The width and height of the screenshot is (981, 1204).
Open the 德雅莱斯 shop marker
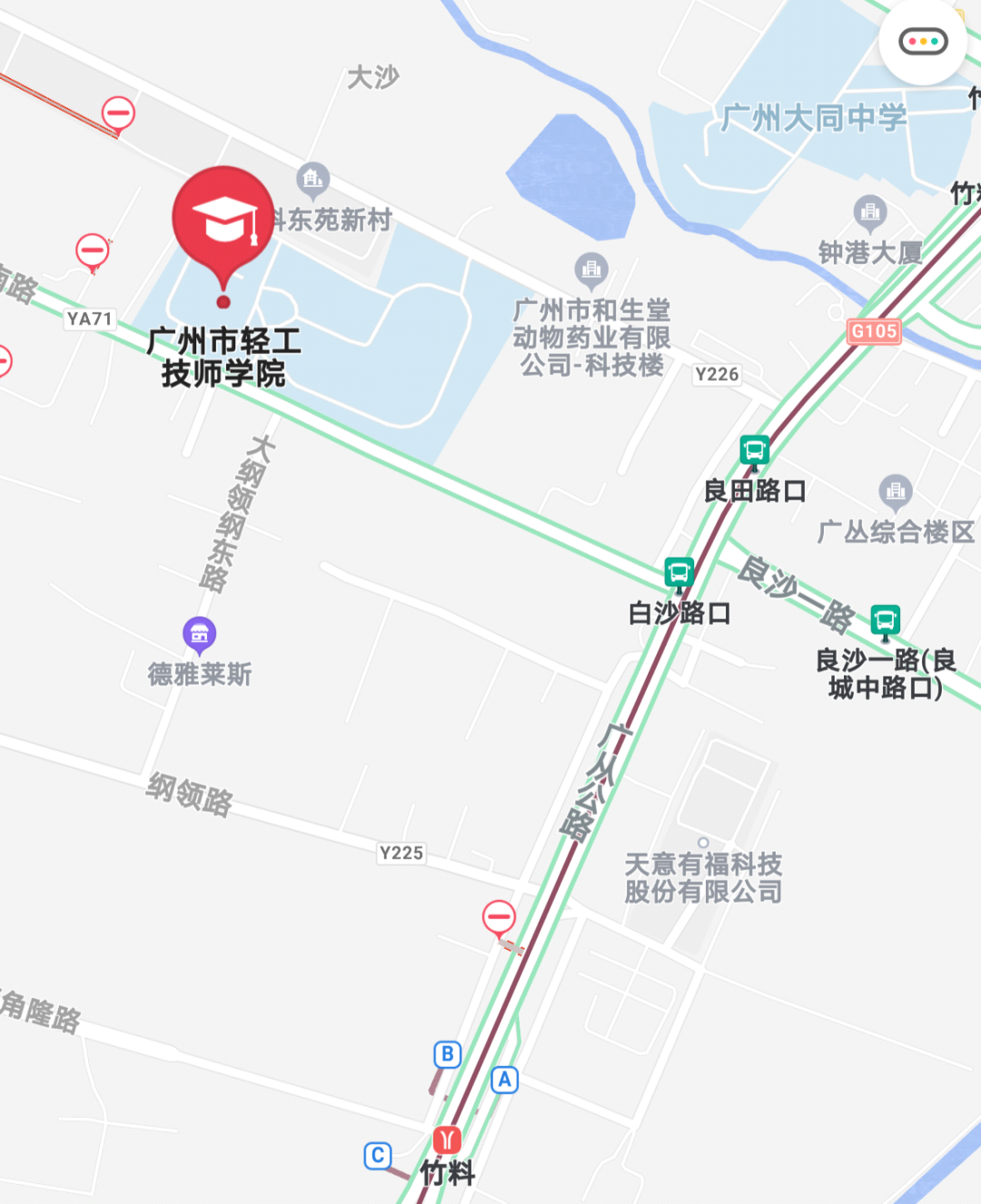pos(199,634)
